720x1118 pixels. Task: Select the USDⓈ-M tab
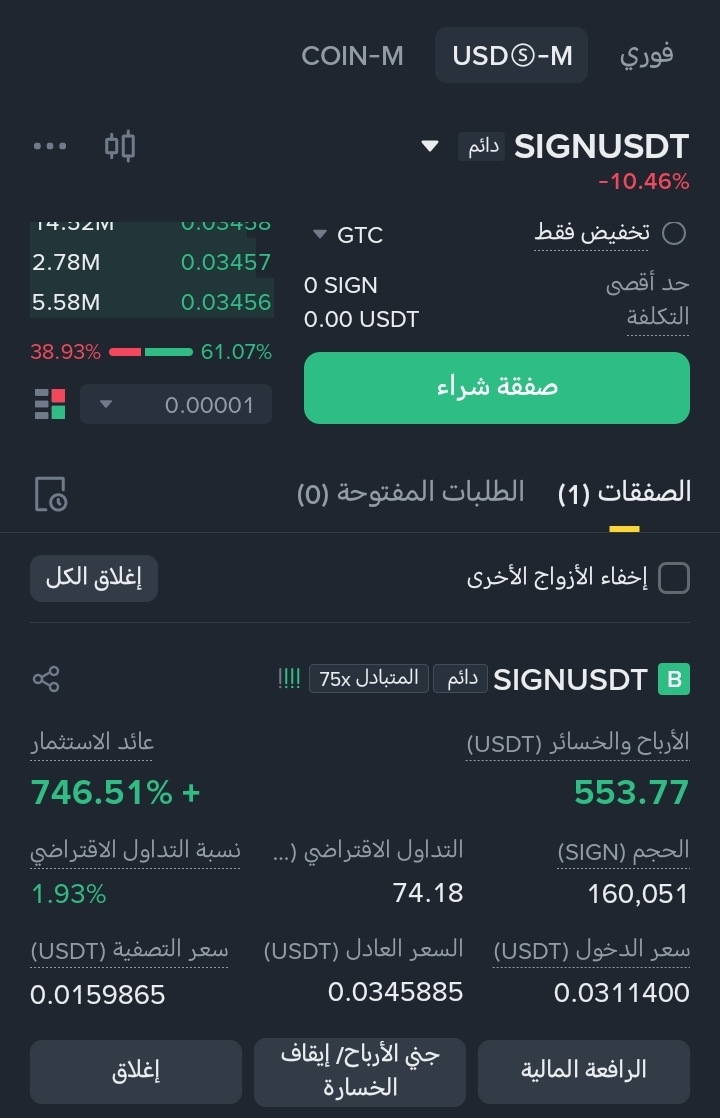512,56
